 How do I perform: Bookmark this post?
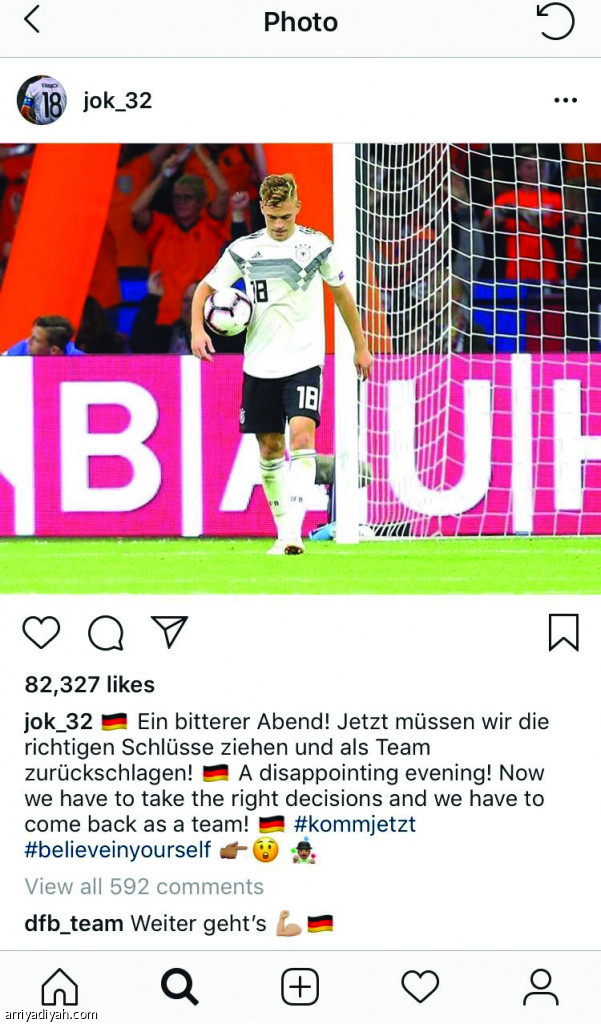(x=563, y=632)
